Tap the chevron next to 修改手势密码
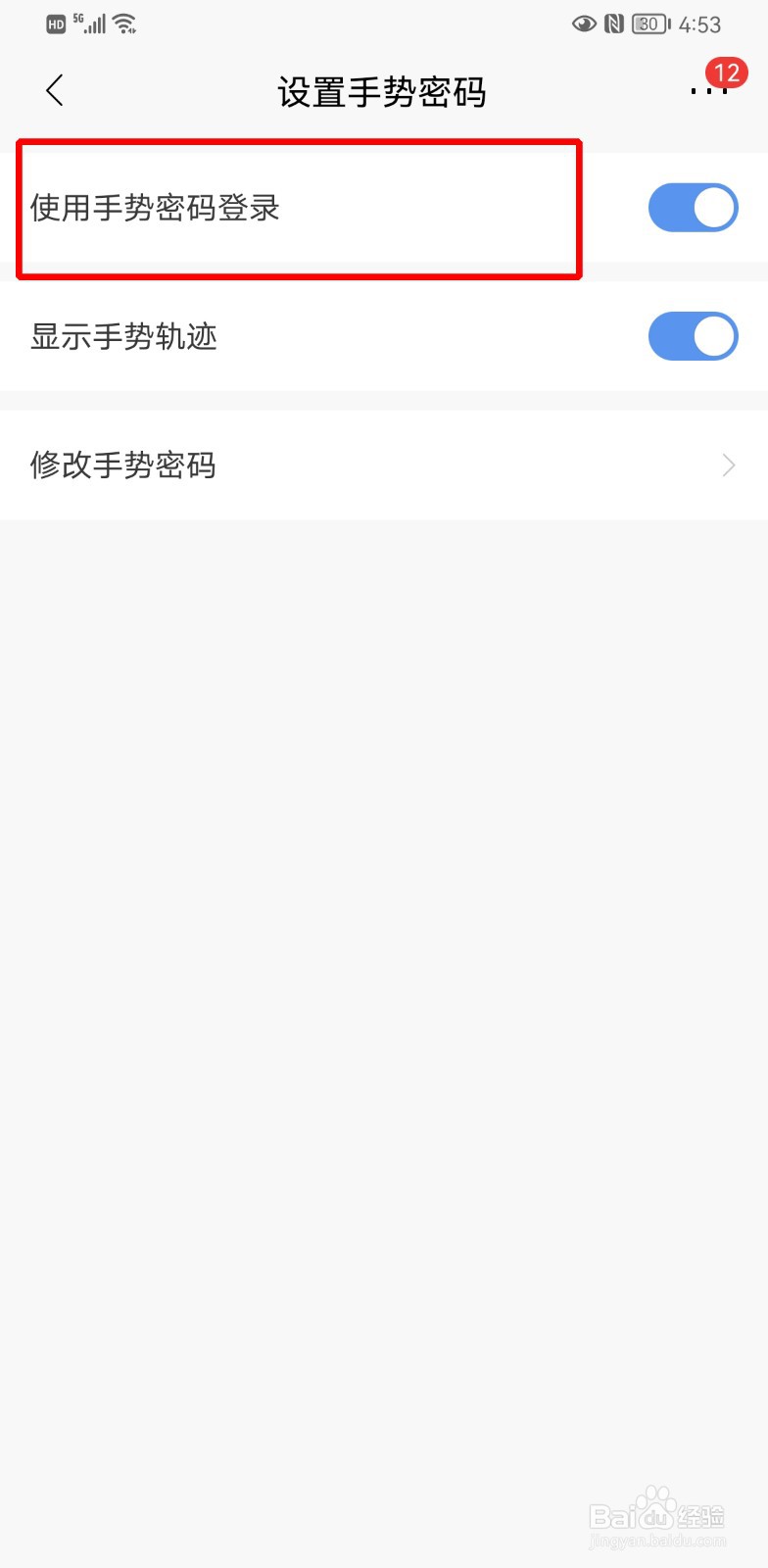 coord(727,465)
